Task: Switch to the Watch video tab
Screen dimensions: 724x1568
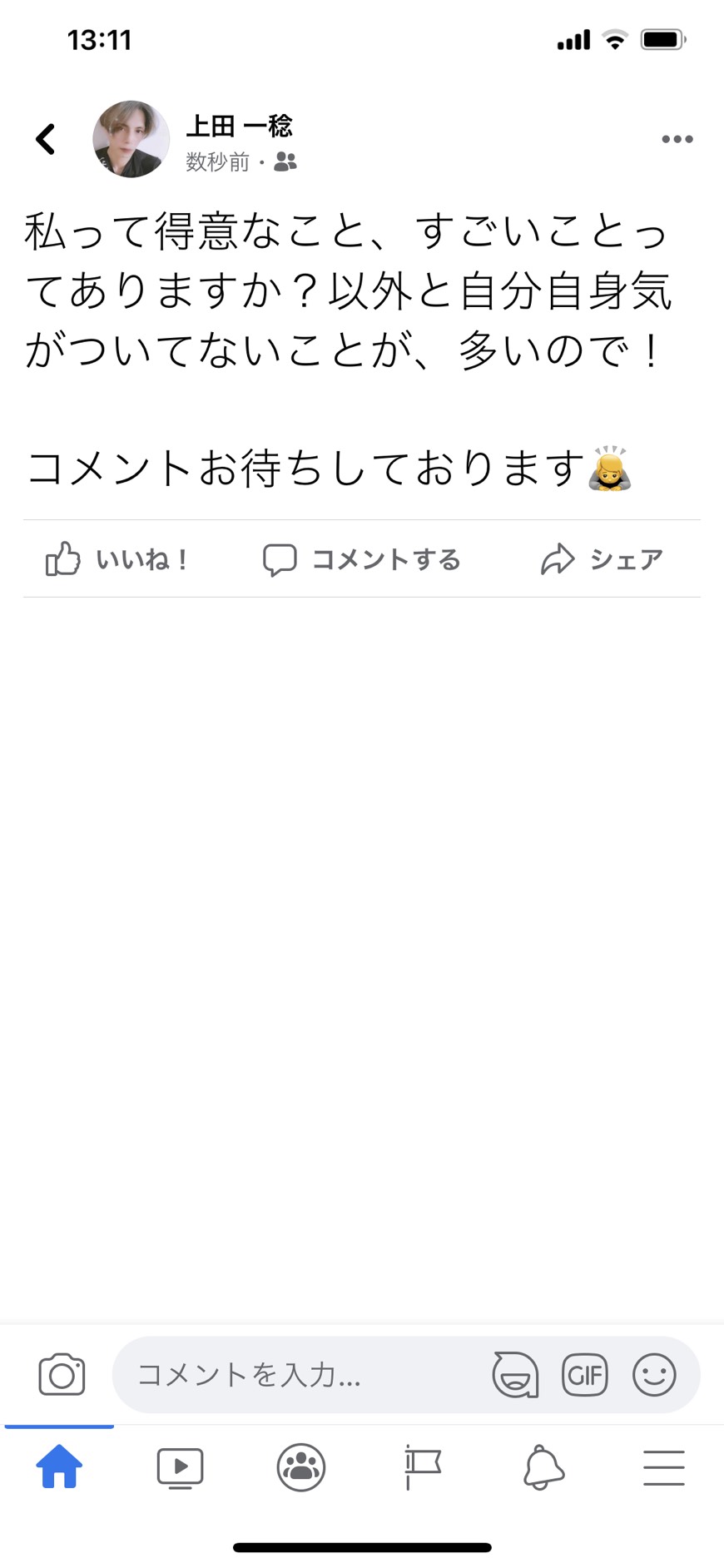Action: (x=181, y=1467)
